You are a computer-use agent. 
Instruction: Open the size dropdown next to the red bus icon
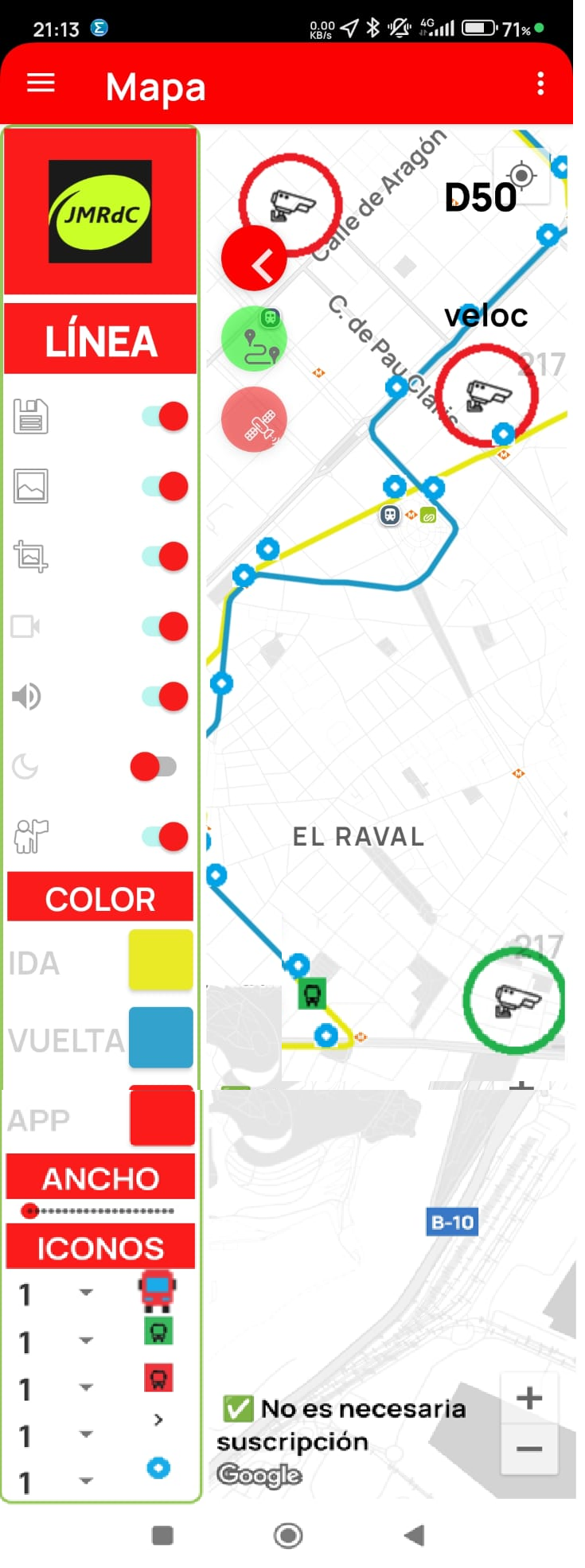tap(85, 1293)
